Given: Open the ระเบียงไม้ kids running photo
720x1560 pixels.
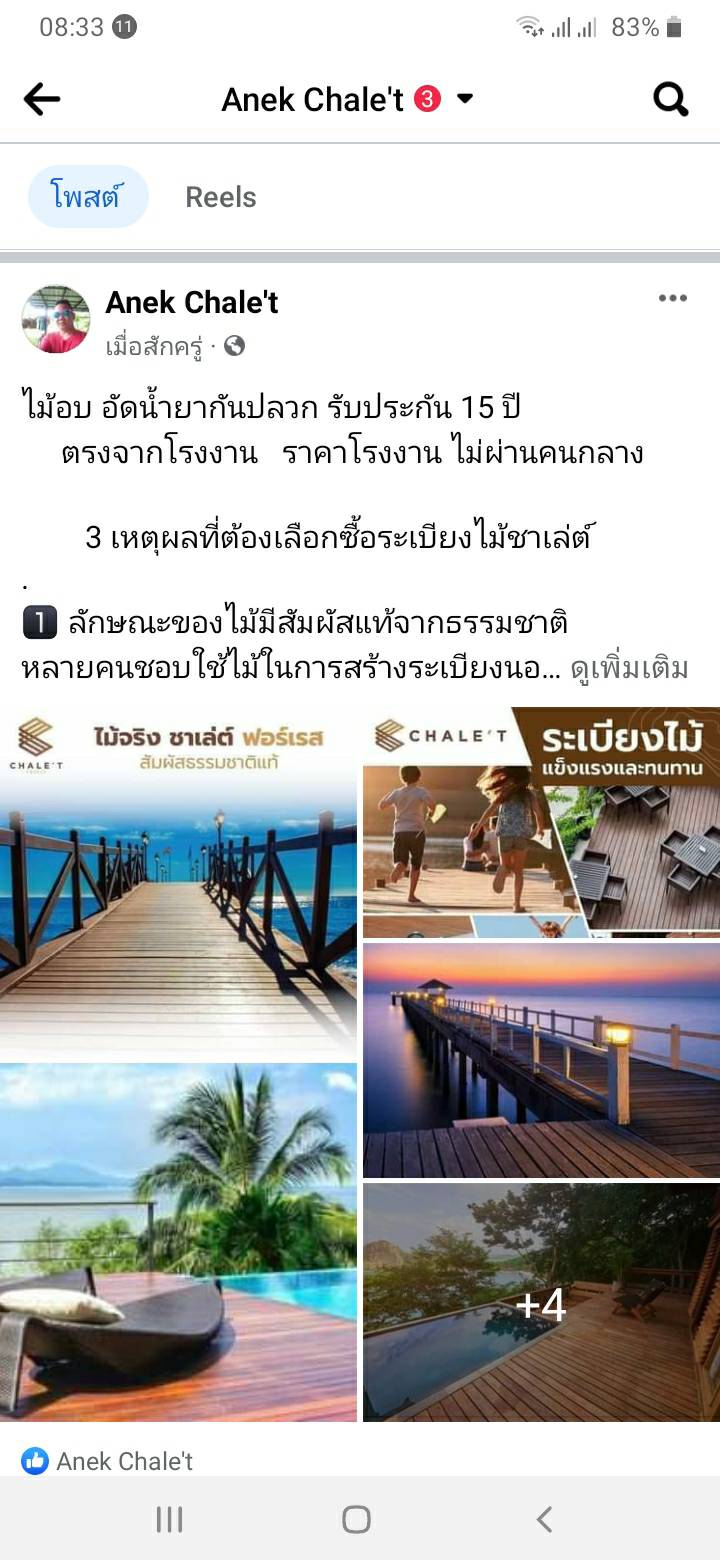Looking at the screenshot, I should click(x=540, y=822).
